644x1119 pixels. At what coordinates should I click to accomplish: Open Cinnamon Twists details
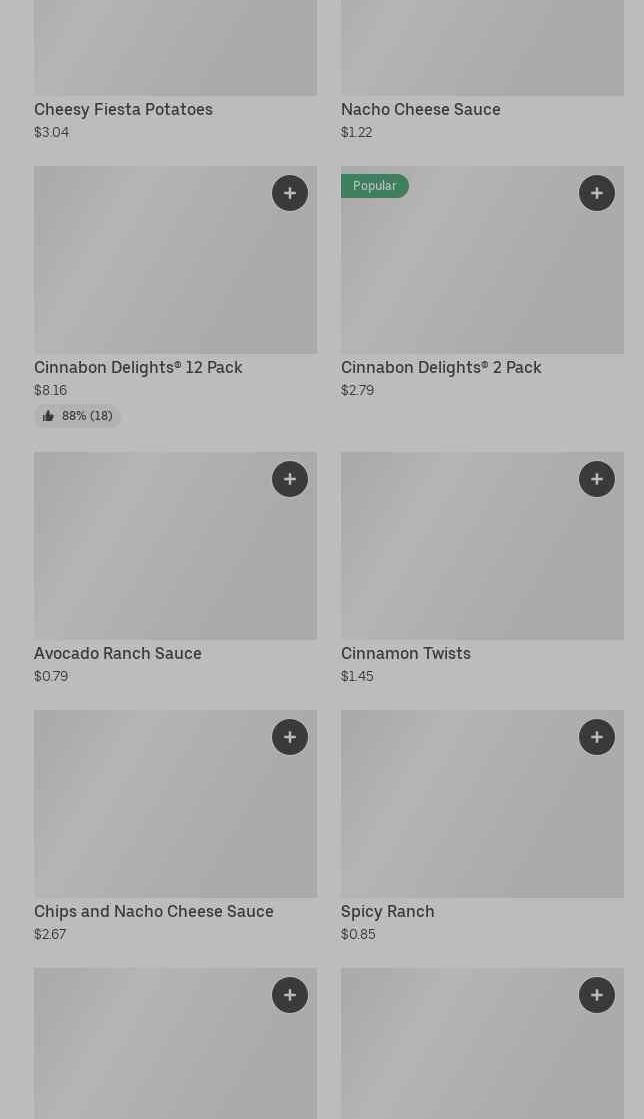coord(406,654)
